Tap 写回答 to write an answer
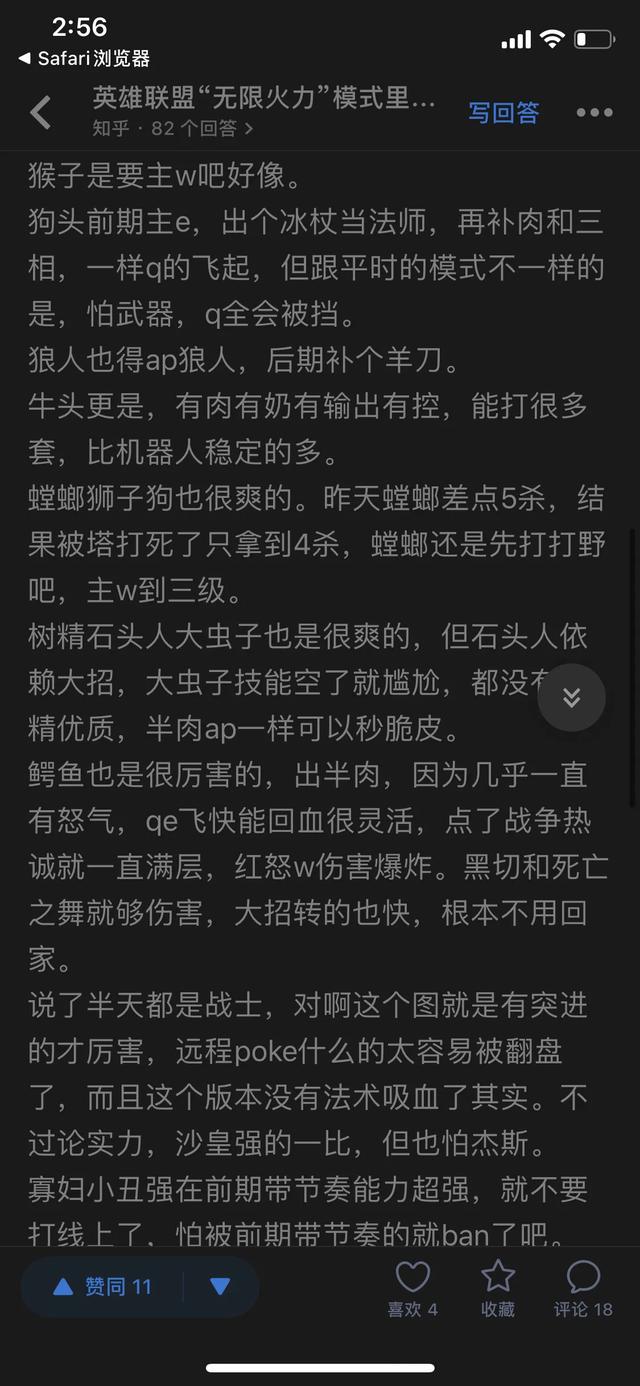 pos(504,113)
